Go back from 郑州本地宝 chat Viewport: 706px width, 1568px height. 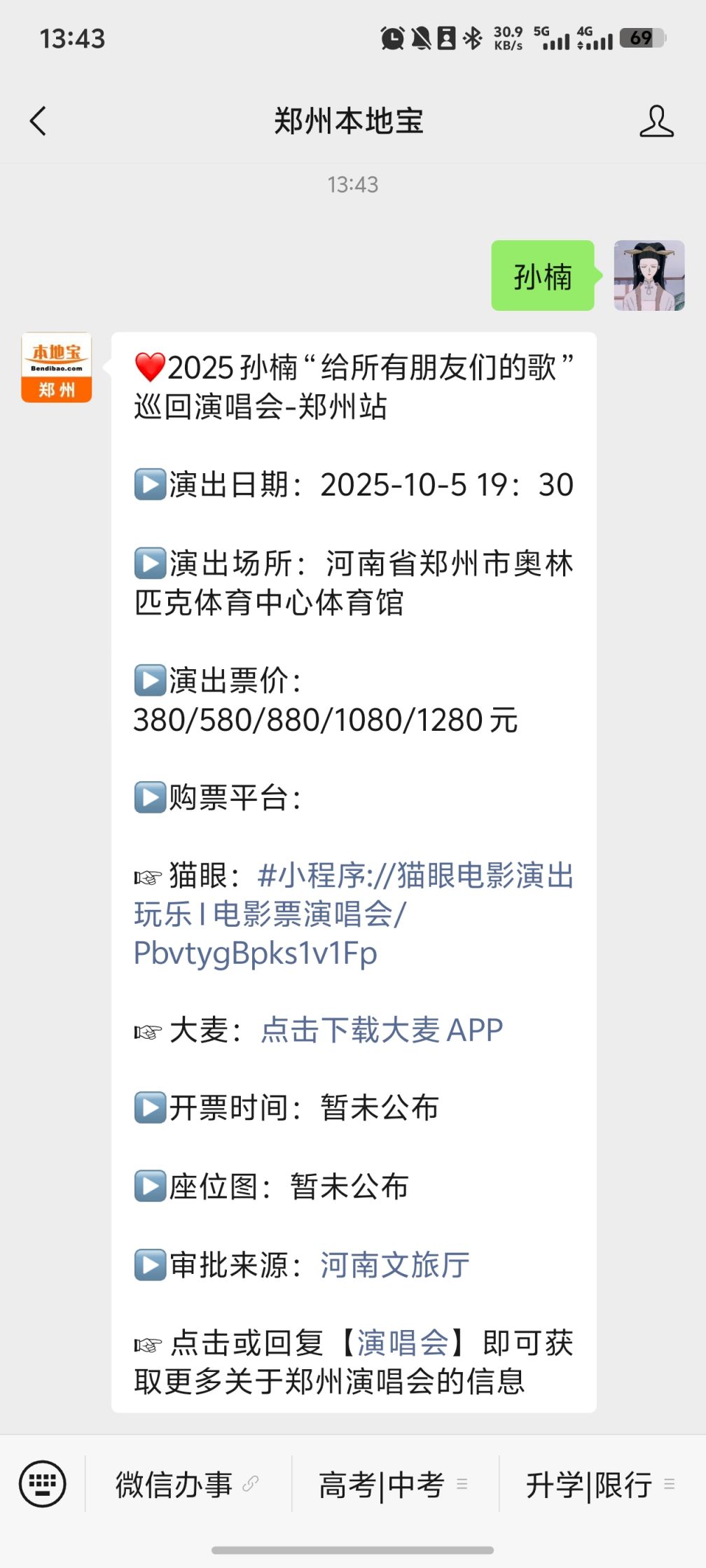pos(39,121)
